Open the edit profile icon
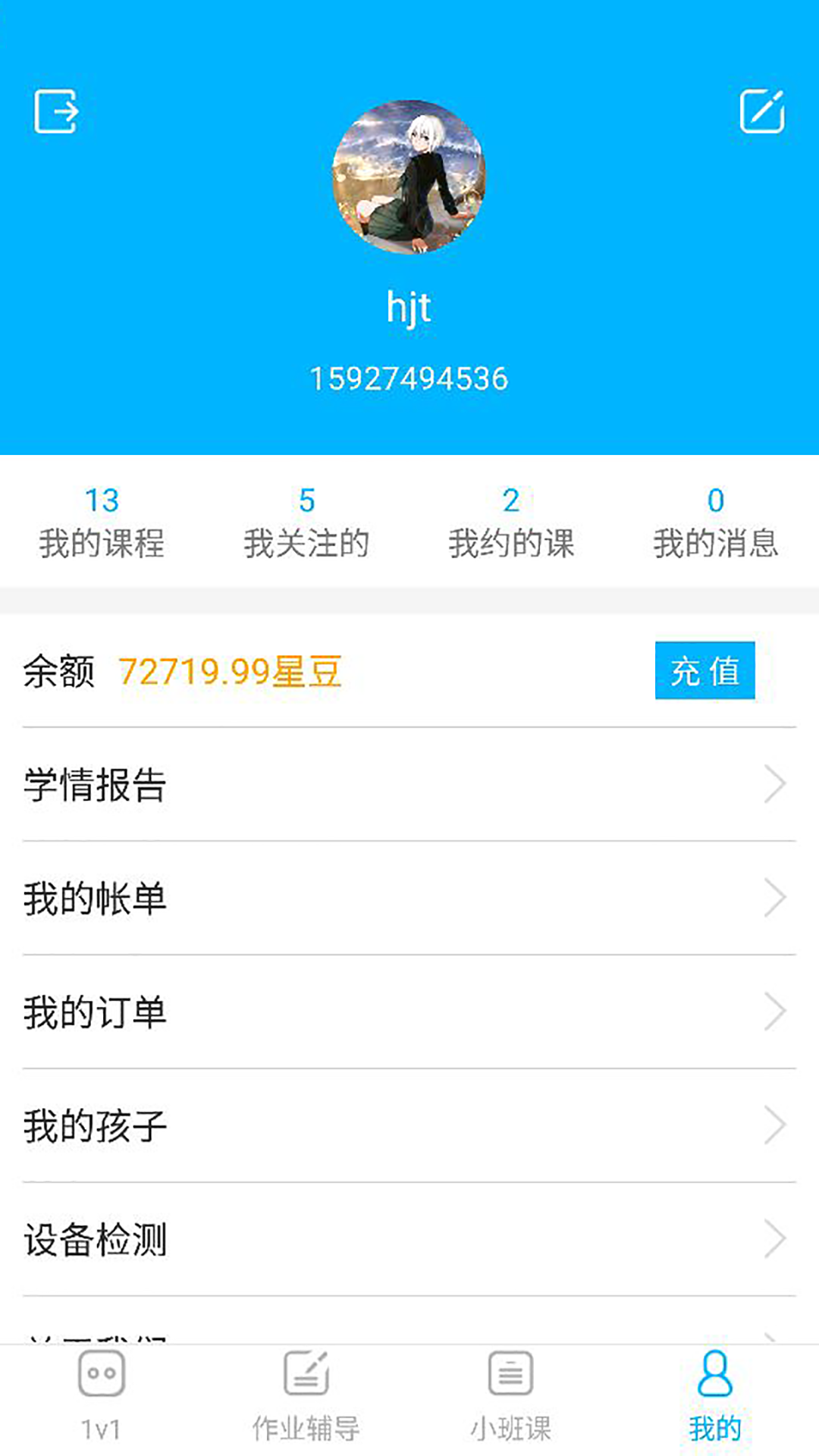The height and width of the screenshot is (1456, 819). pyautogui.click(x=761, y=111)
